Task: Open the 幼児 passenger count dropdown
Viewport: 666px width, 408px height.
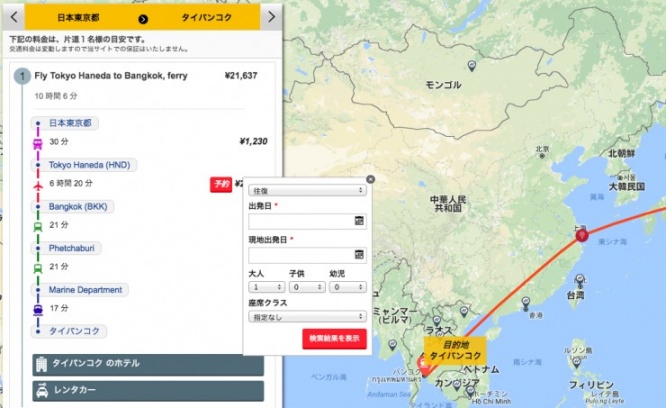Action: (x=345, y=287)
